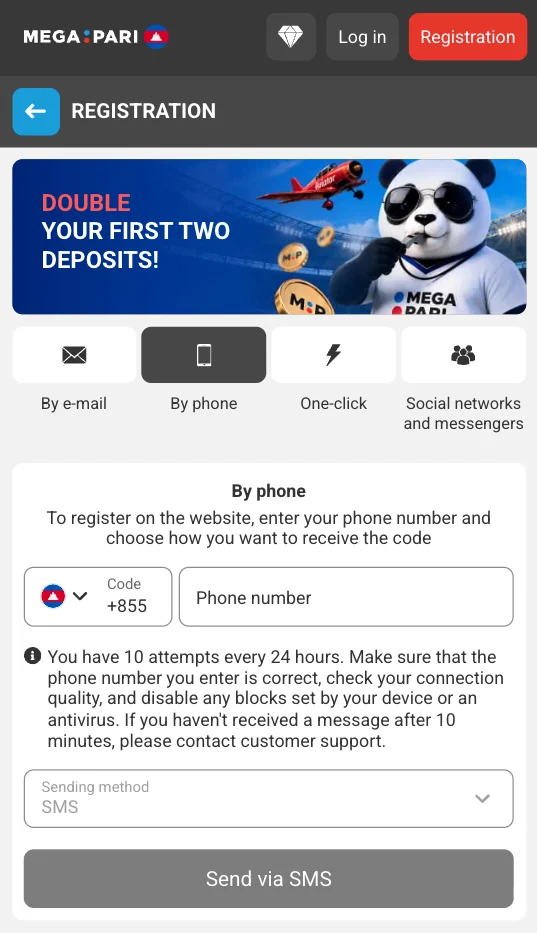537x933 pixels.
Task: Expand the +855 country code picker
Action: point(98,596)
